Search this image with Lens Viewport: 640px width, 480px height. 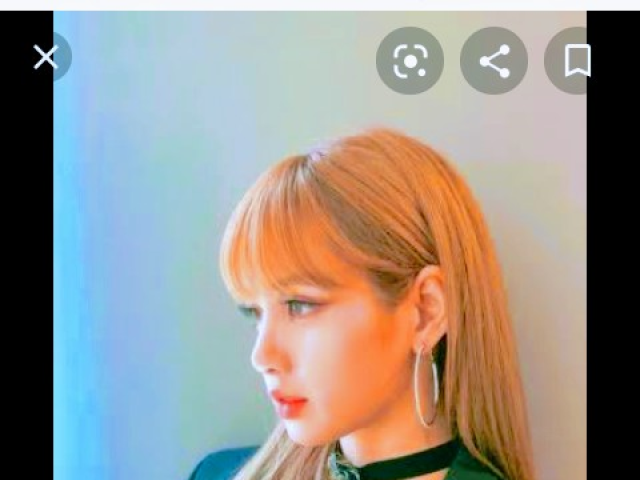tap(409, 61)
